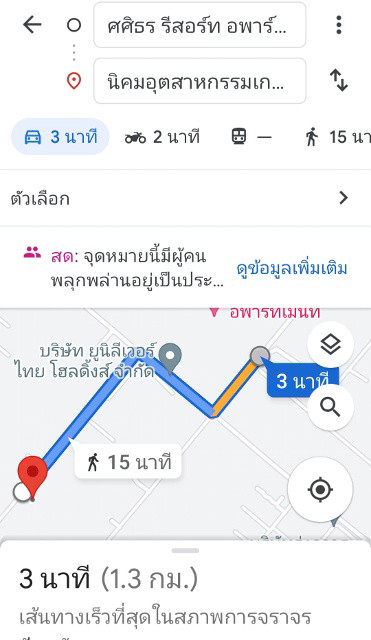Select the car travel mode, 3 นาที
371x640 pixels.
tap(60, 137)
